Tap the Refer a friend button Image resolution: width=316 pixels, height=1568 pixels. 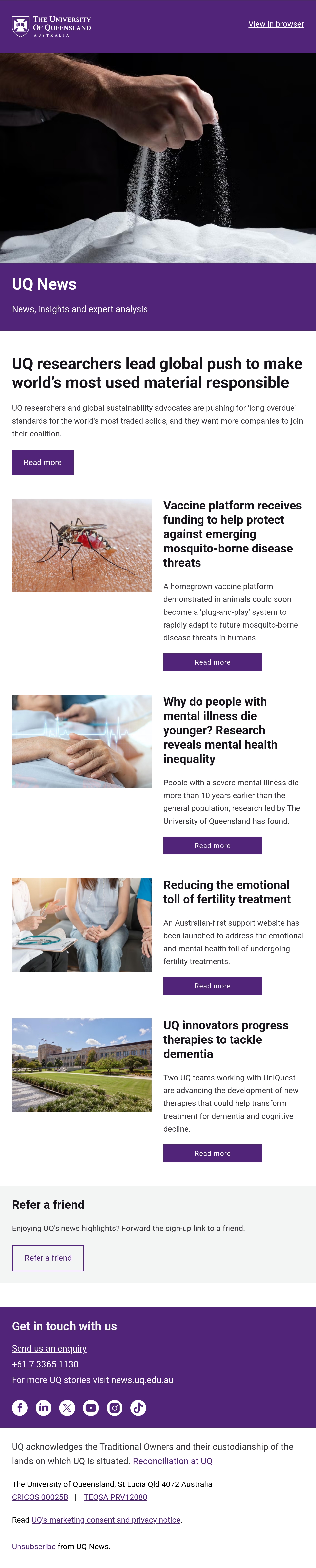point(48,1258)
